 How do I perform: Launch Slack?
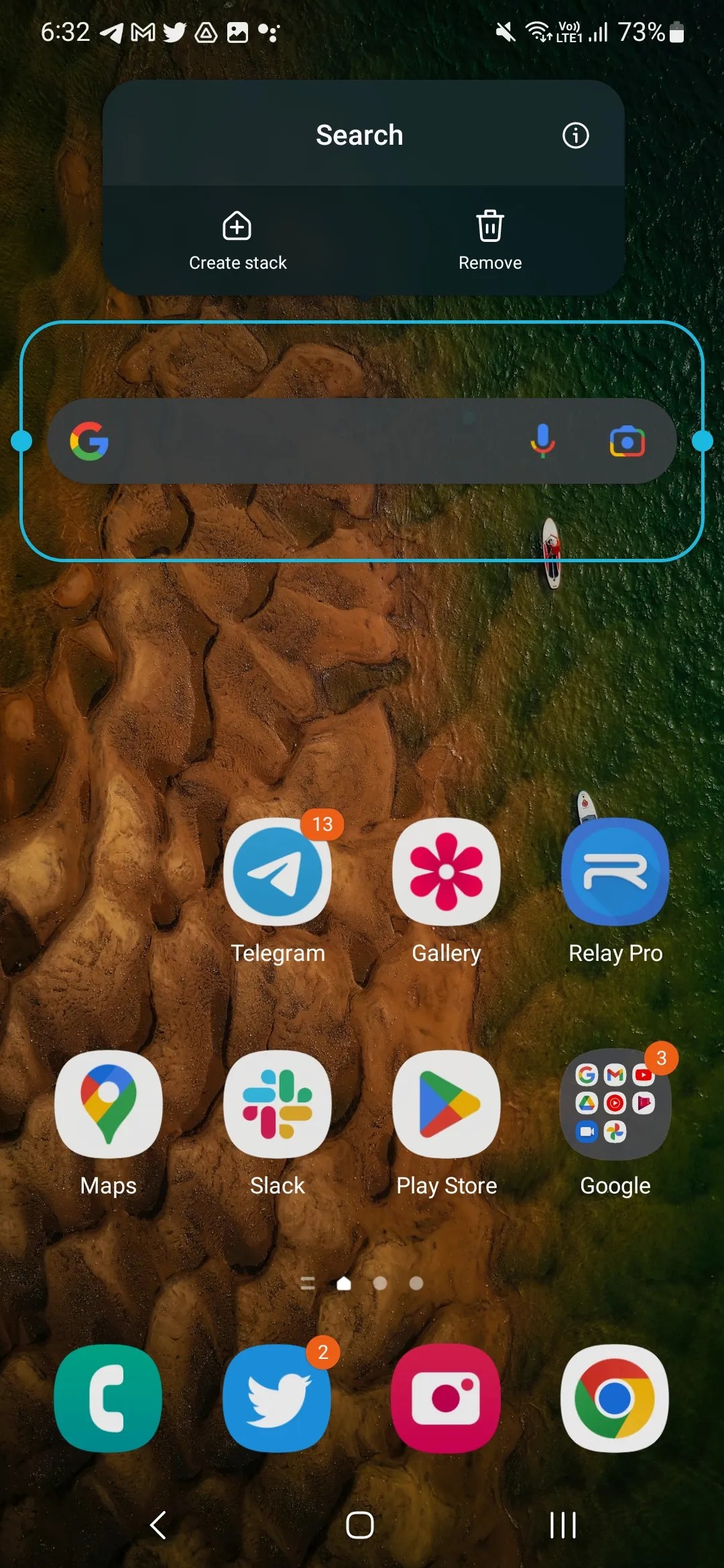point(278,1104)
